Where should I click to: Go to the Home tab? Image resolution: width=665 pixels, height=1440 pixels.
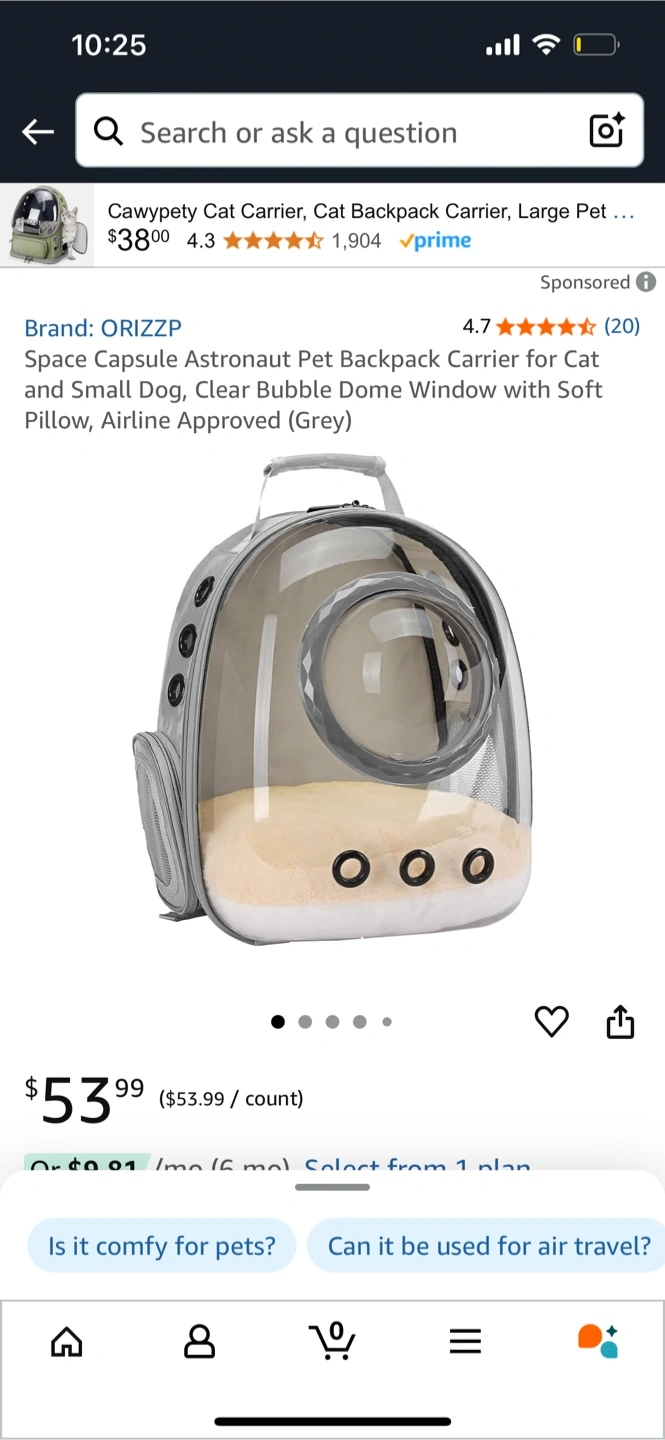pos(67,1341)
